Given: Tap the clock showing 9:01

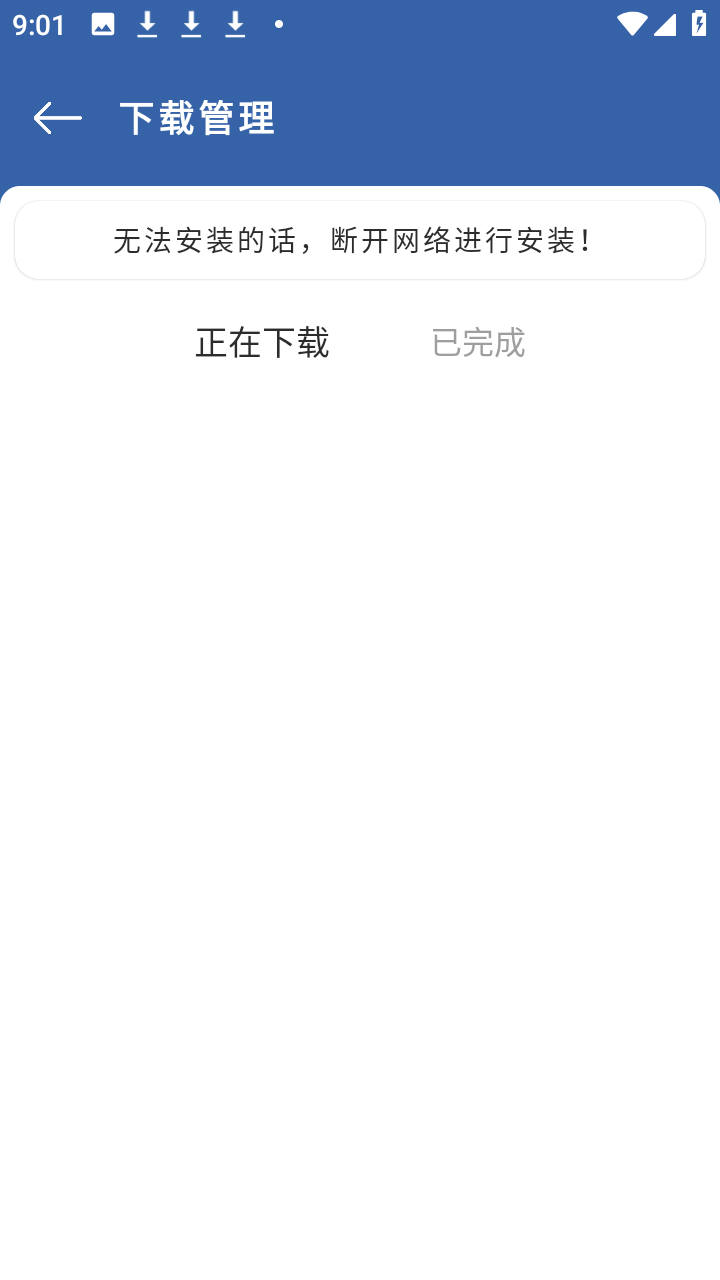Looking at the screenshot, I should tap(38, 26).
